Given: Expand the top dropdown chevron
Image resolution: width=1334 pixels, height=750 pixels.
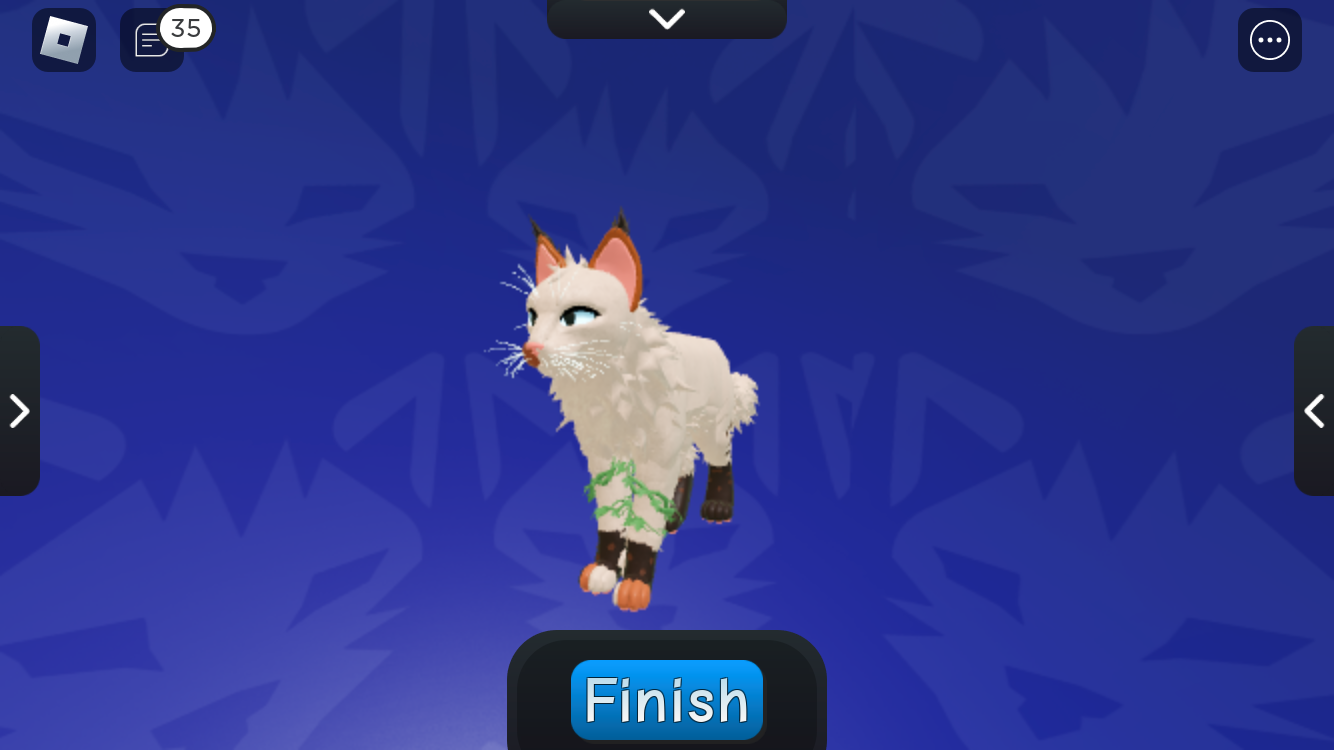Looking at the screenshot, I should pyautogui.click(x=667, y=18).
